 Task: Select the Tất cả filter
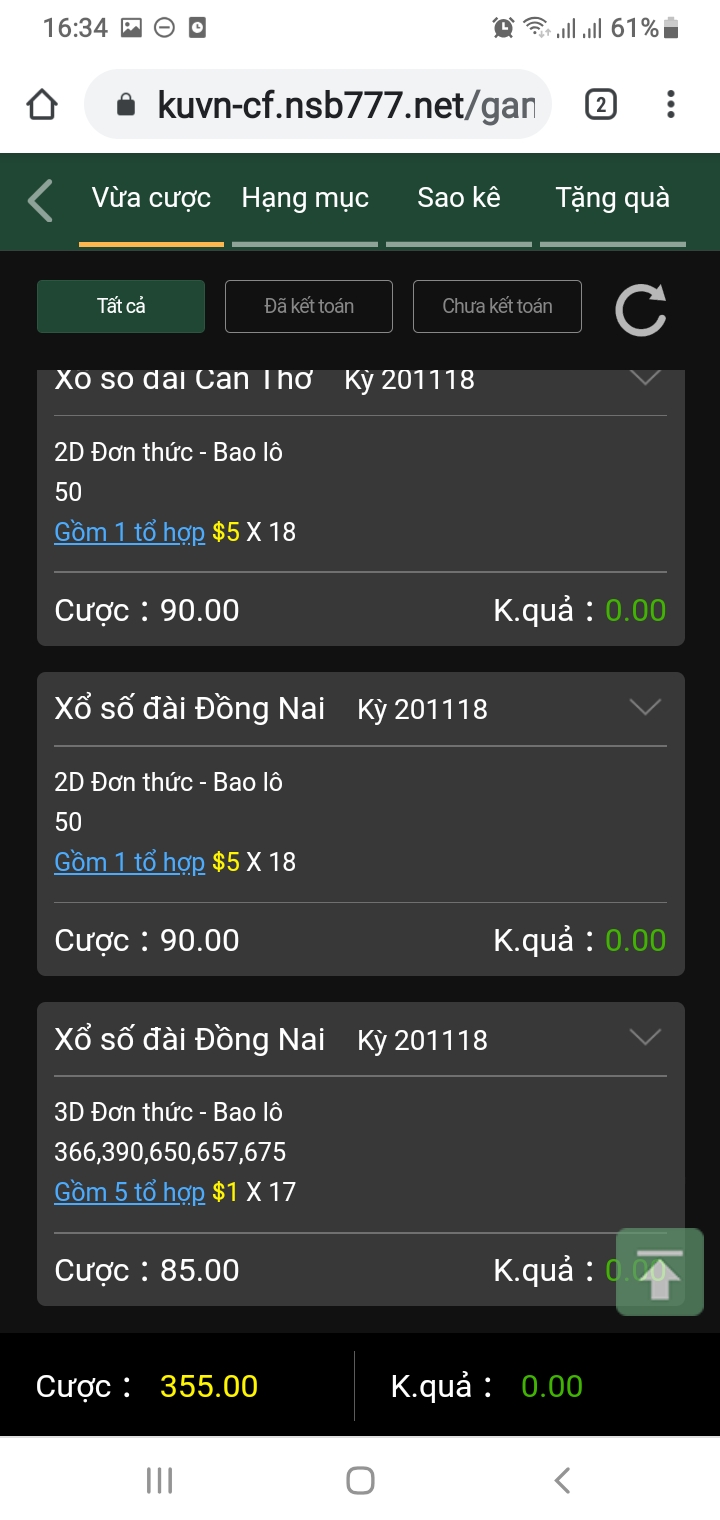pos(121,306)
